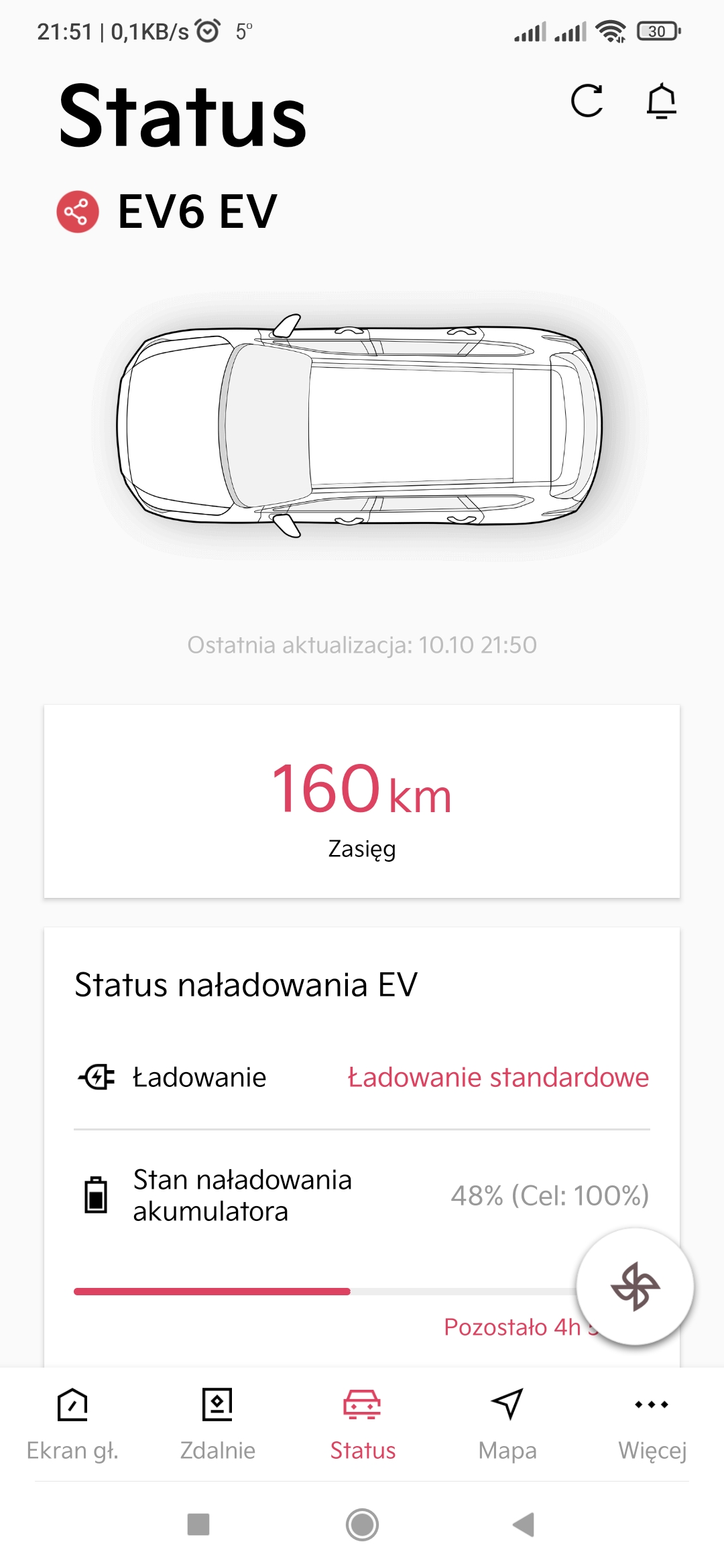The image size is (724, 1568).
Task: Tap the red share icon beside EV6 EV
Action: (78, 212)
